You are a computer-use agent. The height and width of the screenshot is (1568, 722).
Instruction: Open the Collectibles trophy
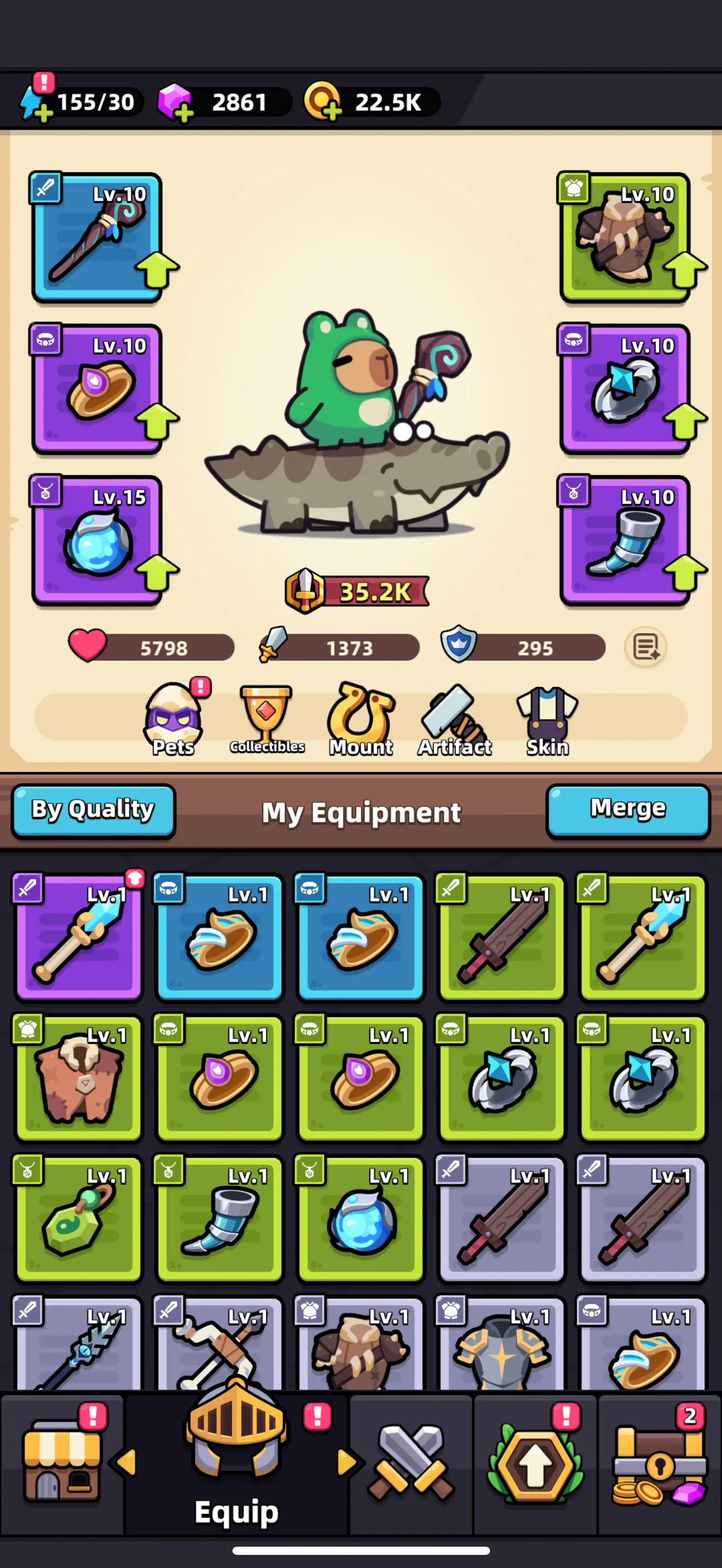coord(266,719)
